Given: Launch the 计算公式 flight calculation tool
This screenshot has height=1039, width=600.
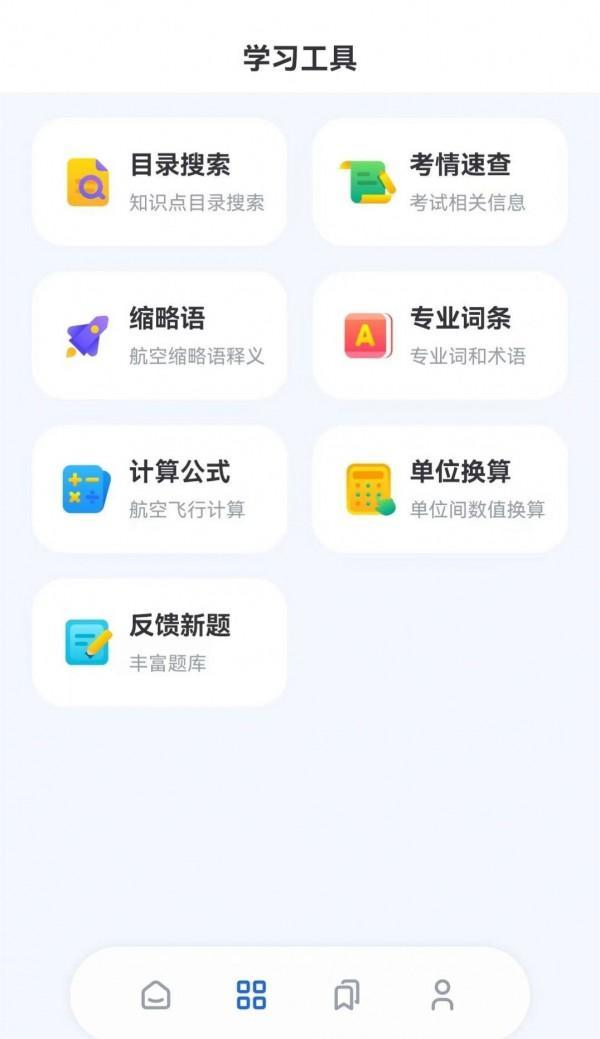Looking at the screenshot, I should 159,489.
